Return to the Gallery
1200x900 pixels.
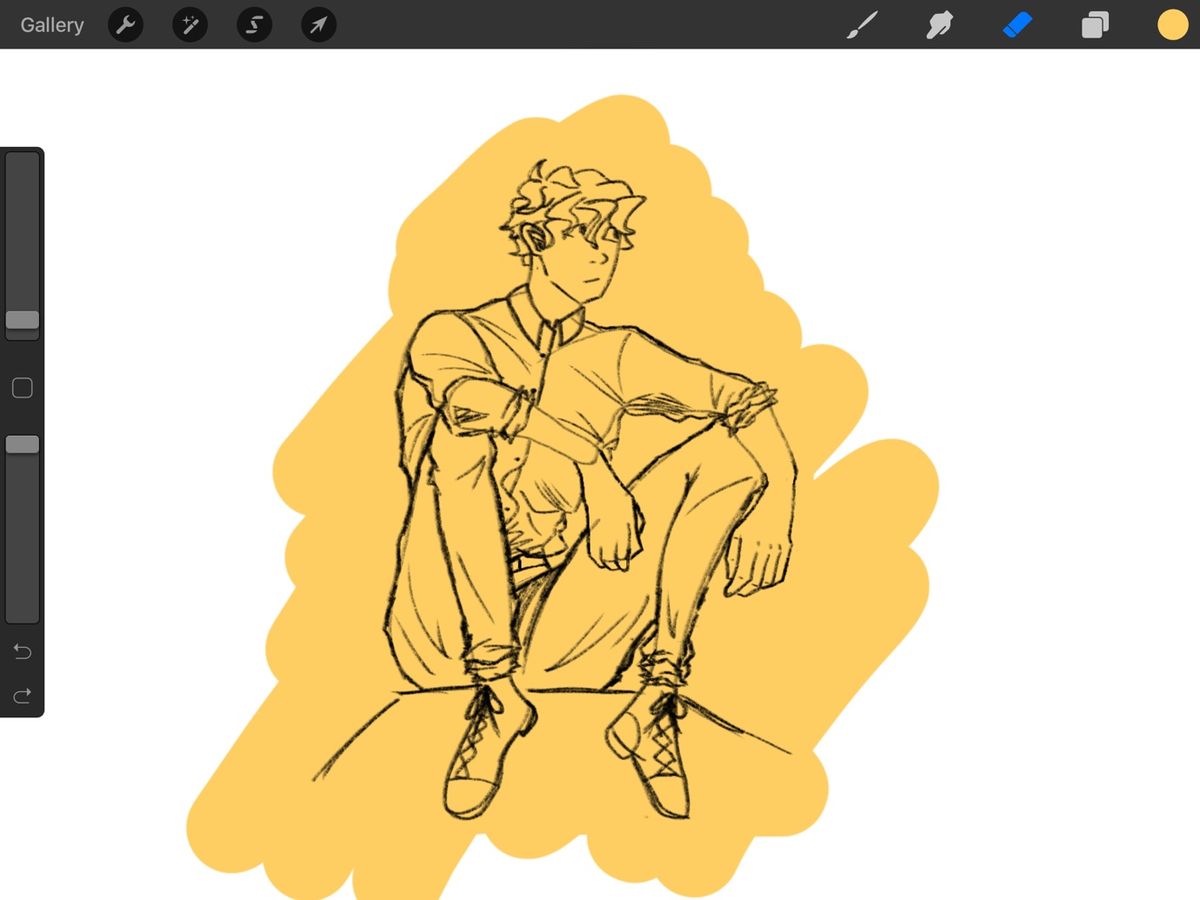point(52,25)
